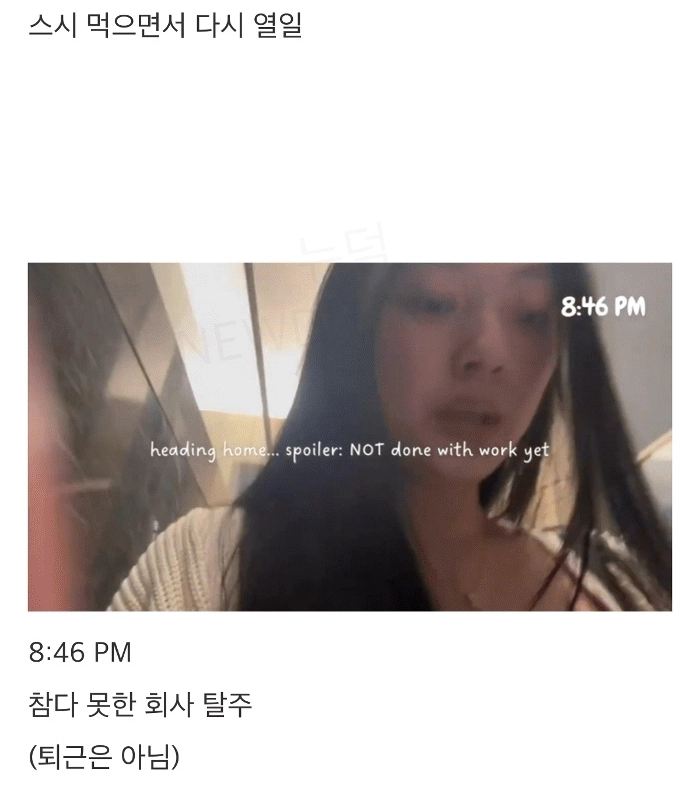Viewport: 700px width, 800px height.
Task: Open the 8:46 PM video screenshot image
Action: 350,436
